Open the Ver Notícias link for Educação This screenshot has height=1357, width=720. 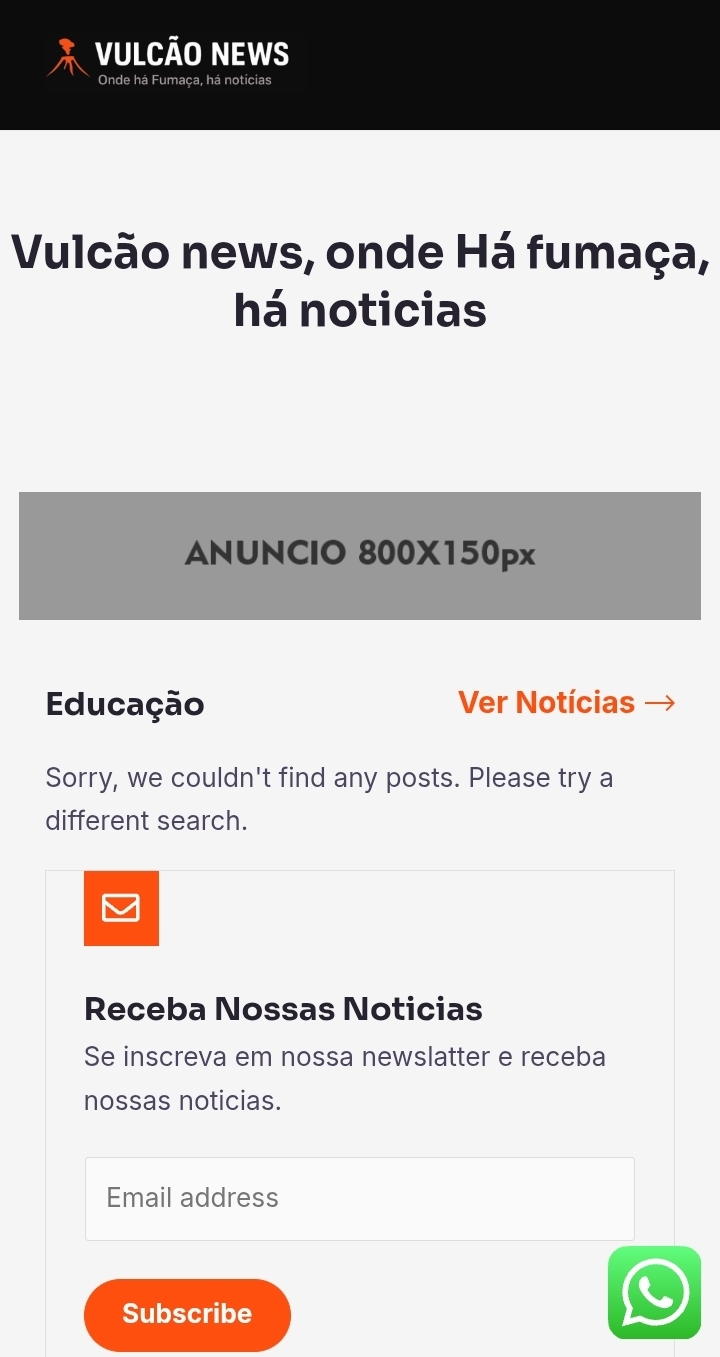tap(566, 703)
